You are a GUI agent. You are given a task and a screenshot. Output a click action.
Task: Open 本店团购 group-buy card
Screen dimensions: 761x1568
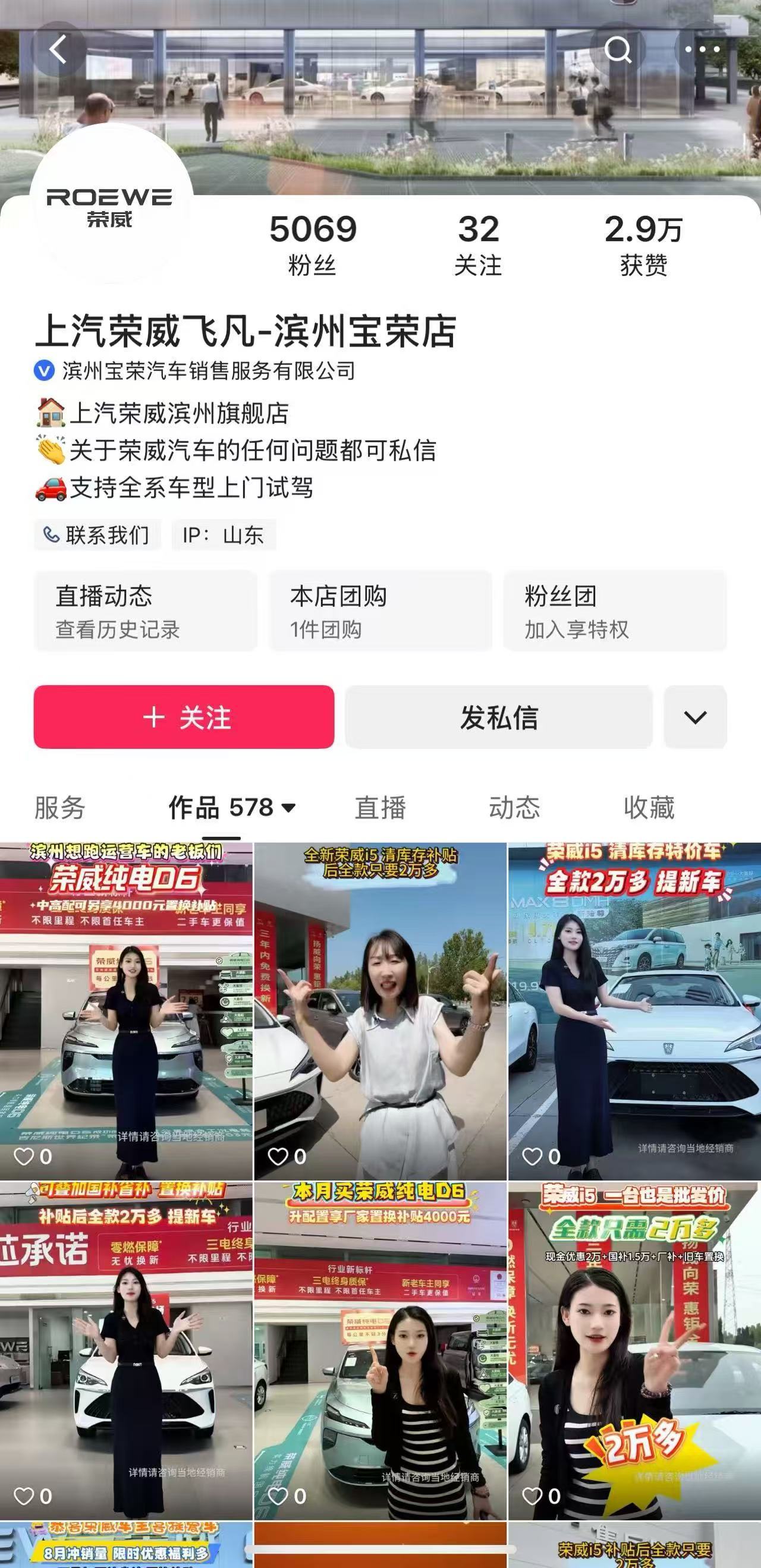(380, 610)
